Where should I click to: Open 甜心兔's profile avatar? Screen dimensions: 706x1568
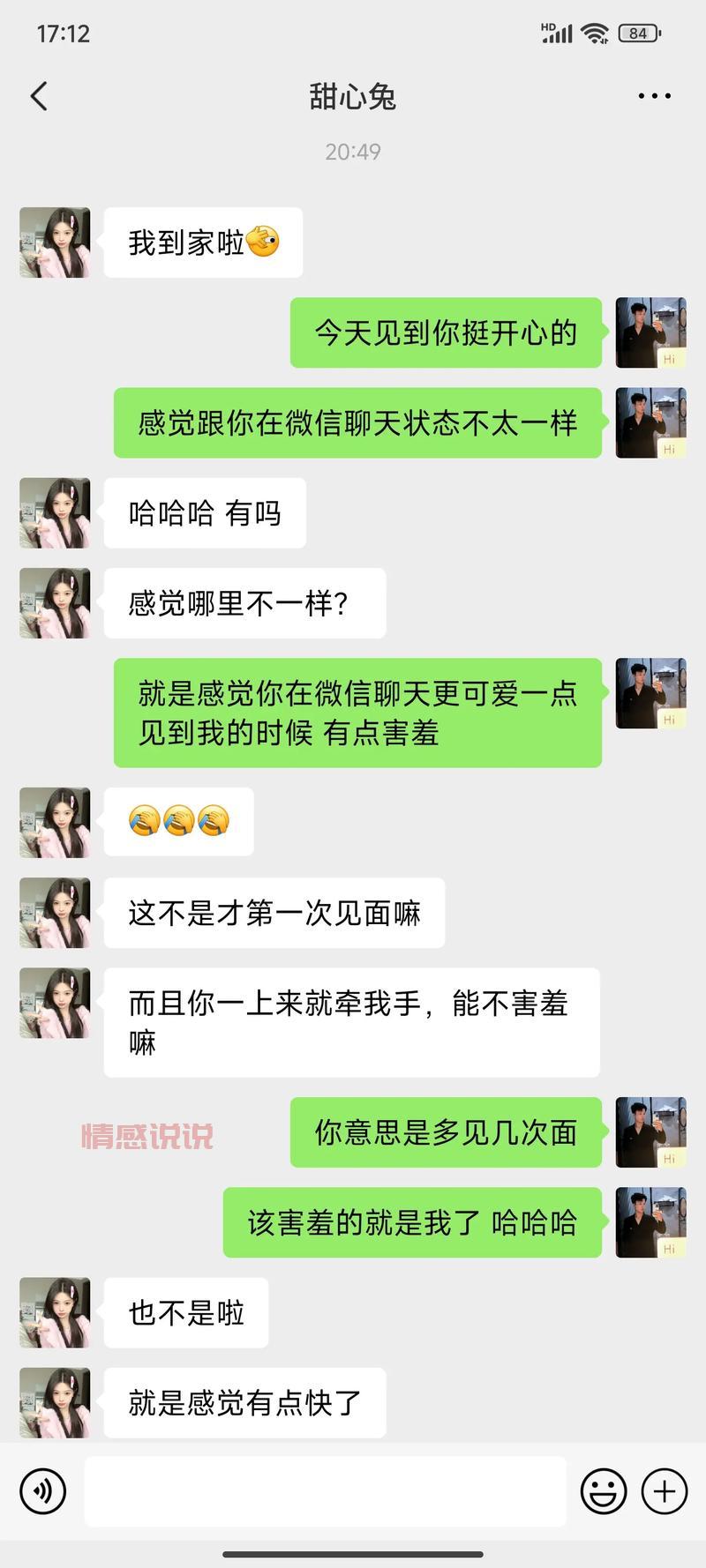(54, 243)
